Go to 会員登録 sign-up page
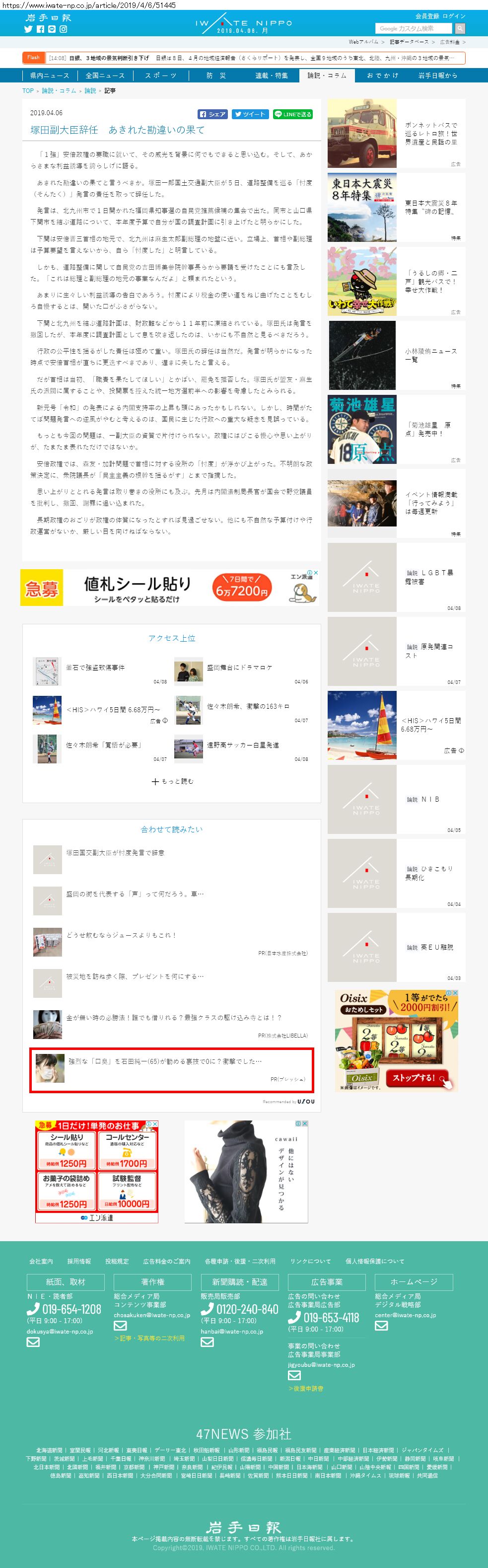This screenshot has width=488, height=1568. [x=427, y=16]
